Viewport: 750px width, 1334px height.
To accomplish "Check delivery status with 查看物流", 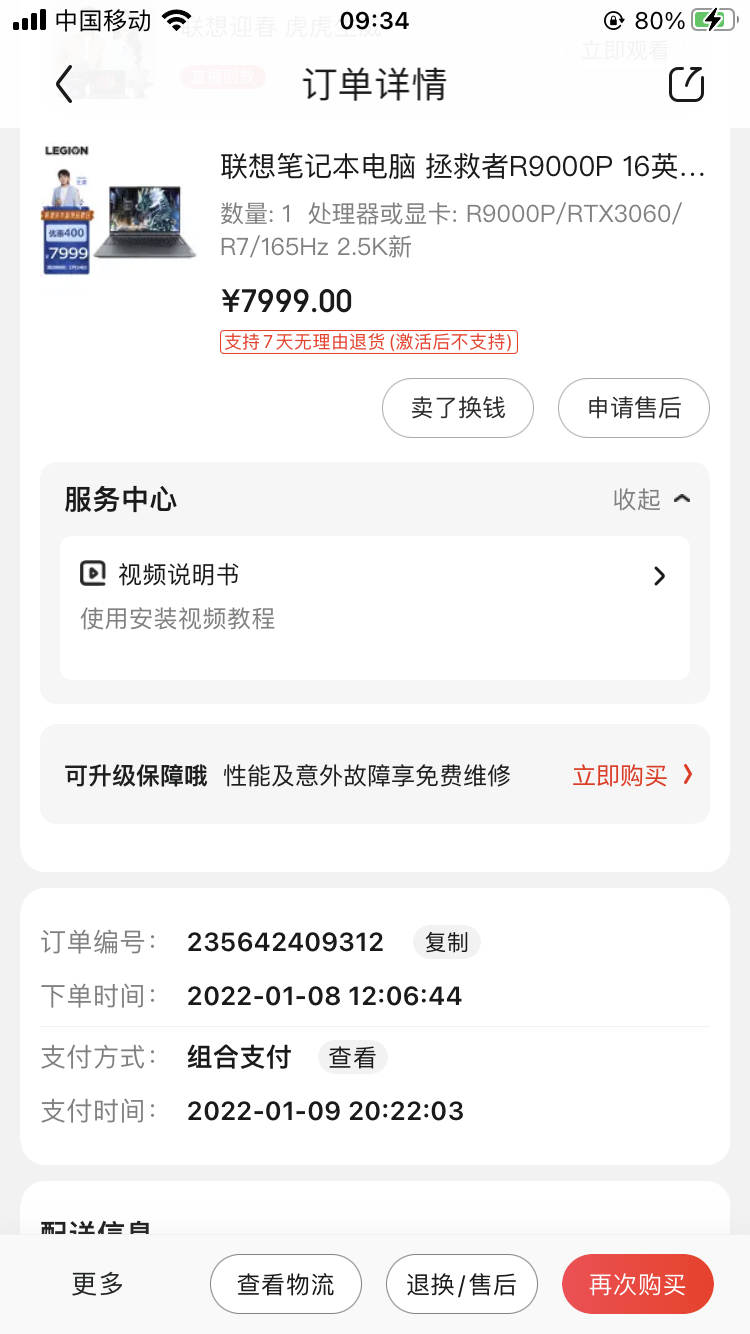I will point(285,1284).
